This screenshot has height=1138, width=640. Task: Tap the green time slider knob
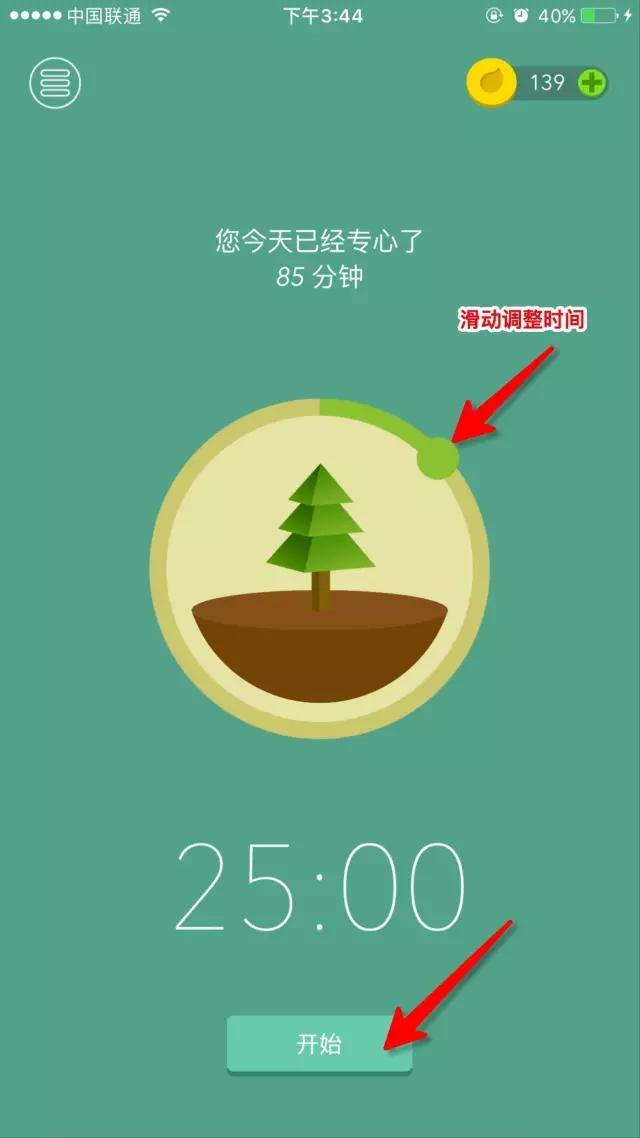pos(437,458)
